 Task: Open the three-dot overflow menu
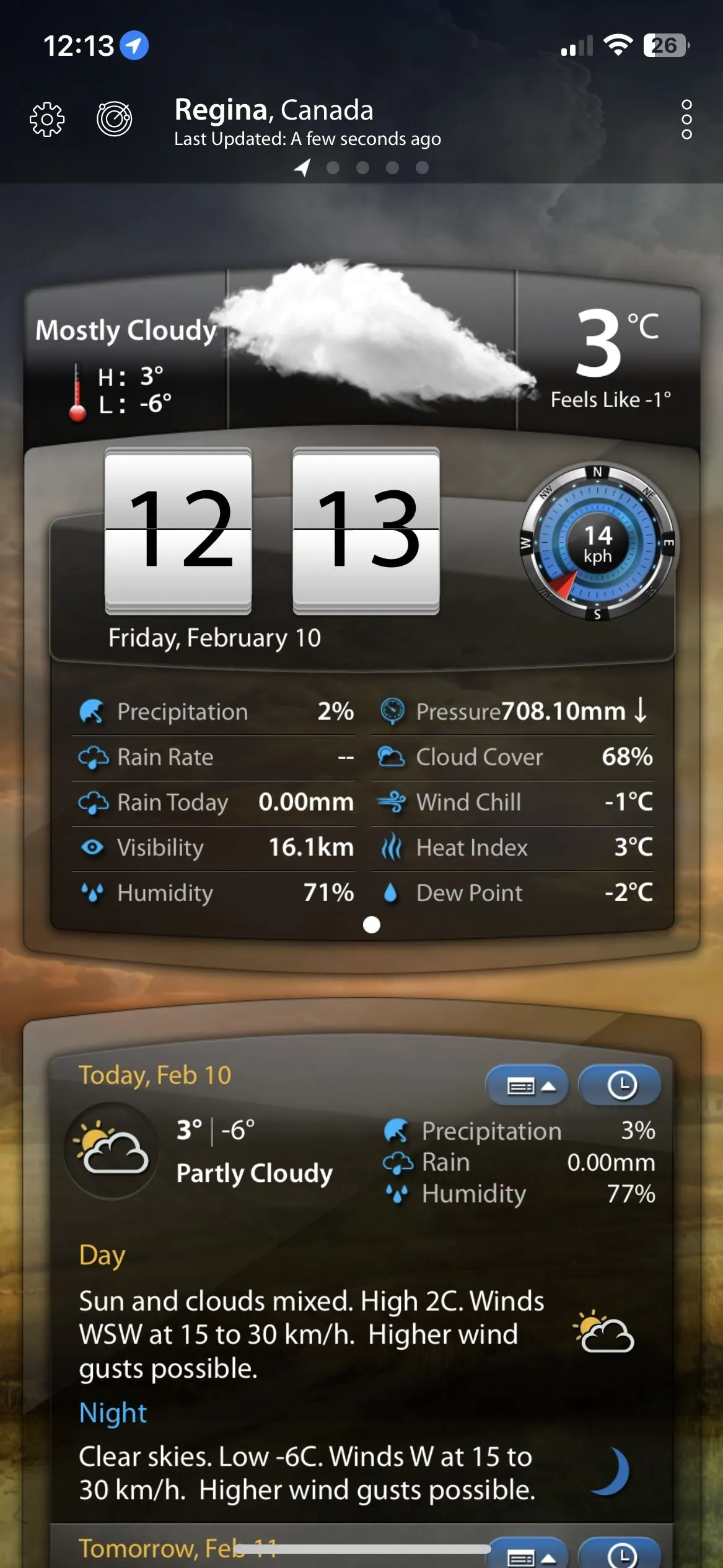pyautogui.click(x=686, y=119)
